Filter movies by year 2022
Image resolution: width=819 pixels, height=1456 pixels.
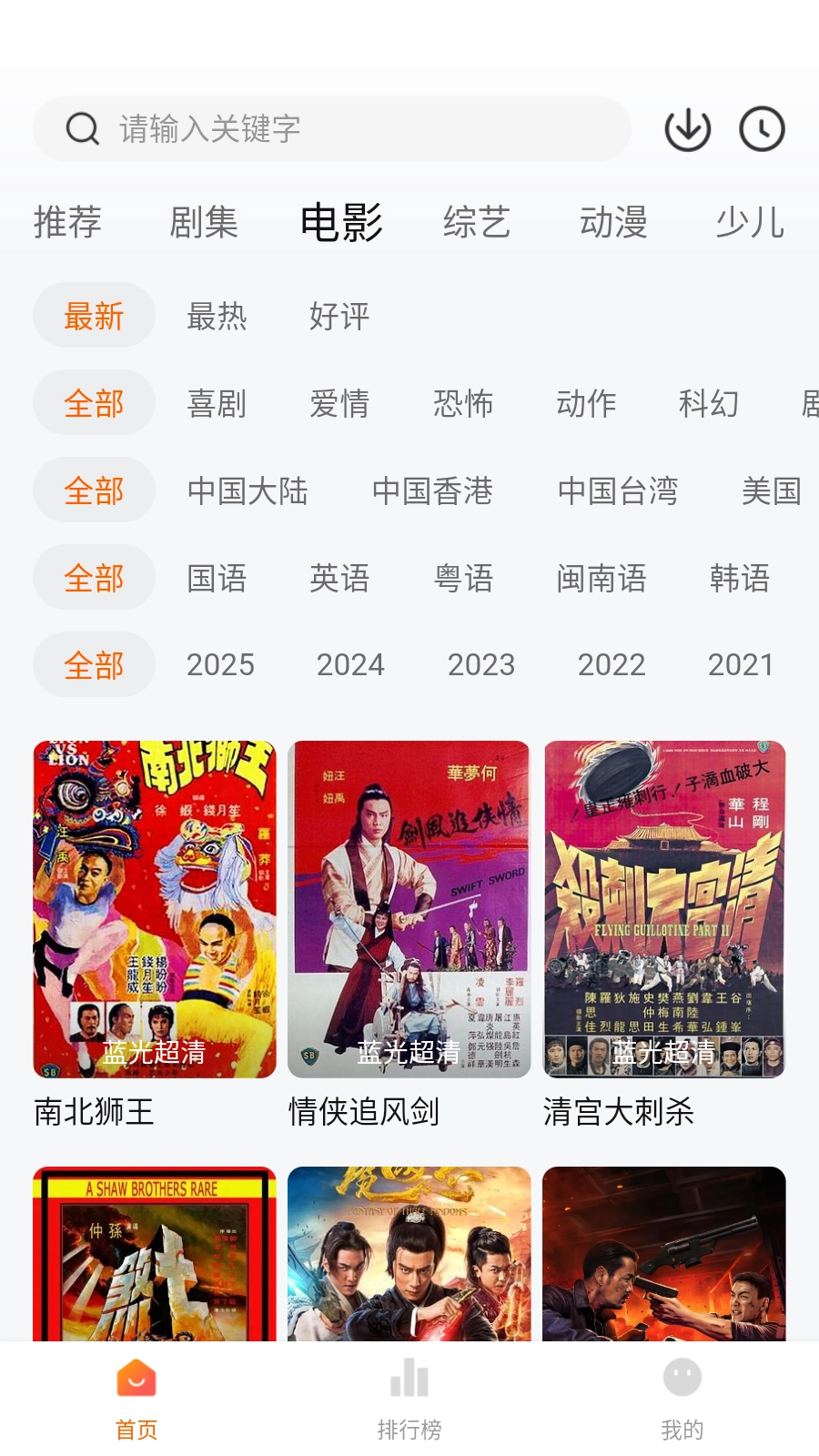(612, 665)
